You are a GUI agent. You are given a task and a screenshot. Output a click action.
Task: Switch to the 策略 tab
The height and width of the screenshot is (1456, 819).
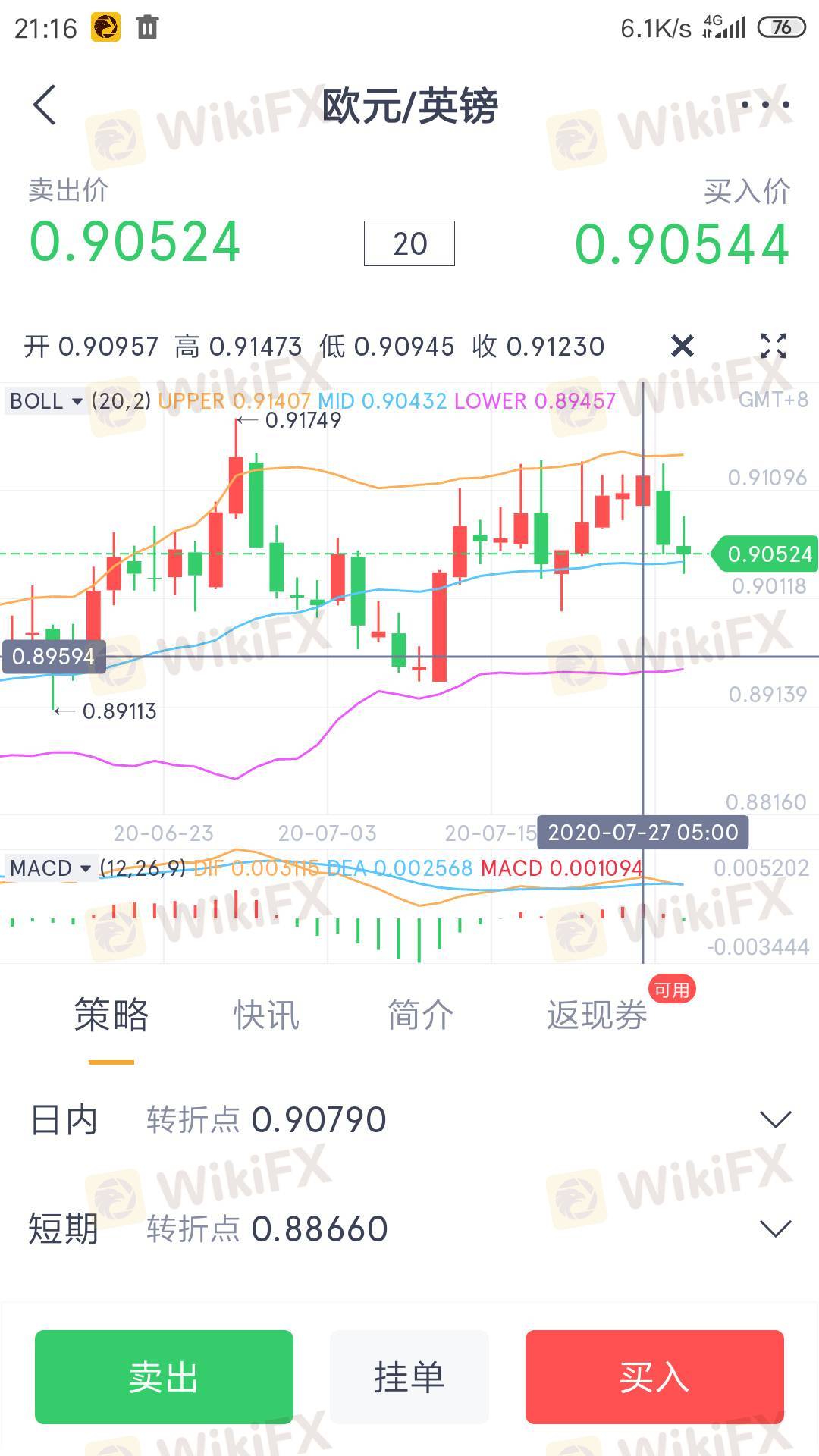tap(111, 1015)
